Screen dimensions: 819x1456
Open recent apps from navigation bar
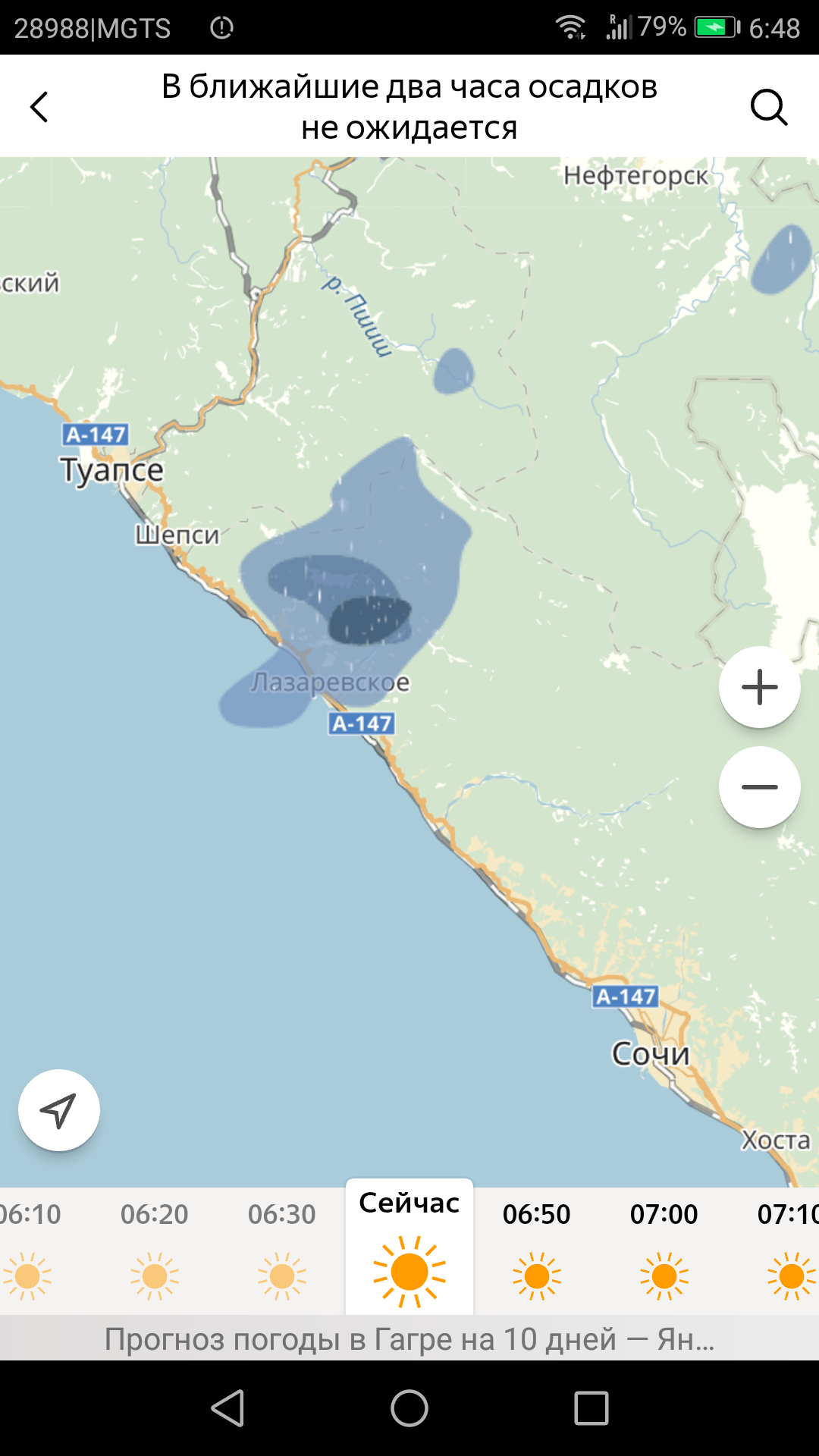[x=591, y=1409]
